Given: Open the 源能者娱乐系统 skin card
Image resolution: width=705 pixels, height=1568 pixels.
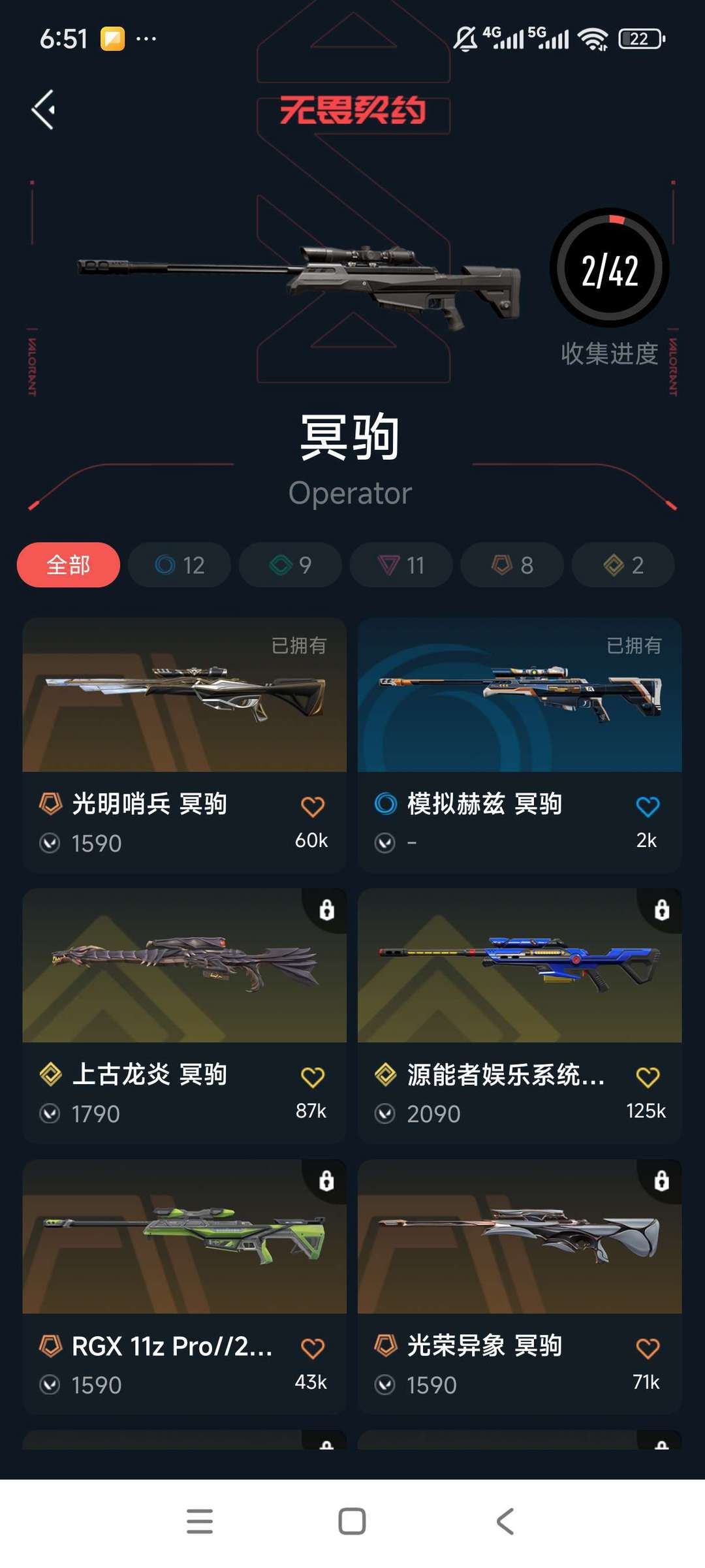Looking at the screenshot, I should [520, 1016].
